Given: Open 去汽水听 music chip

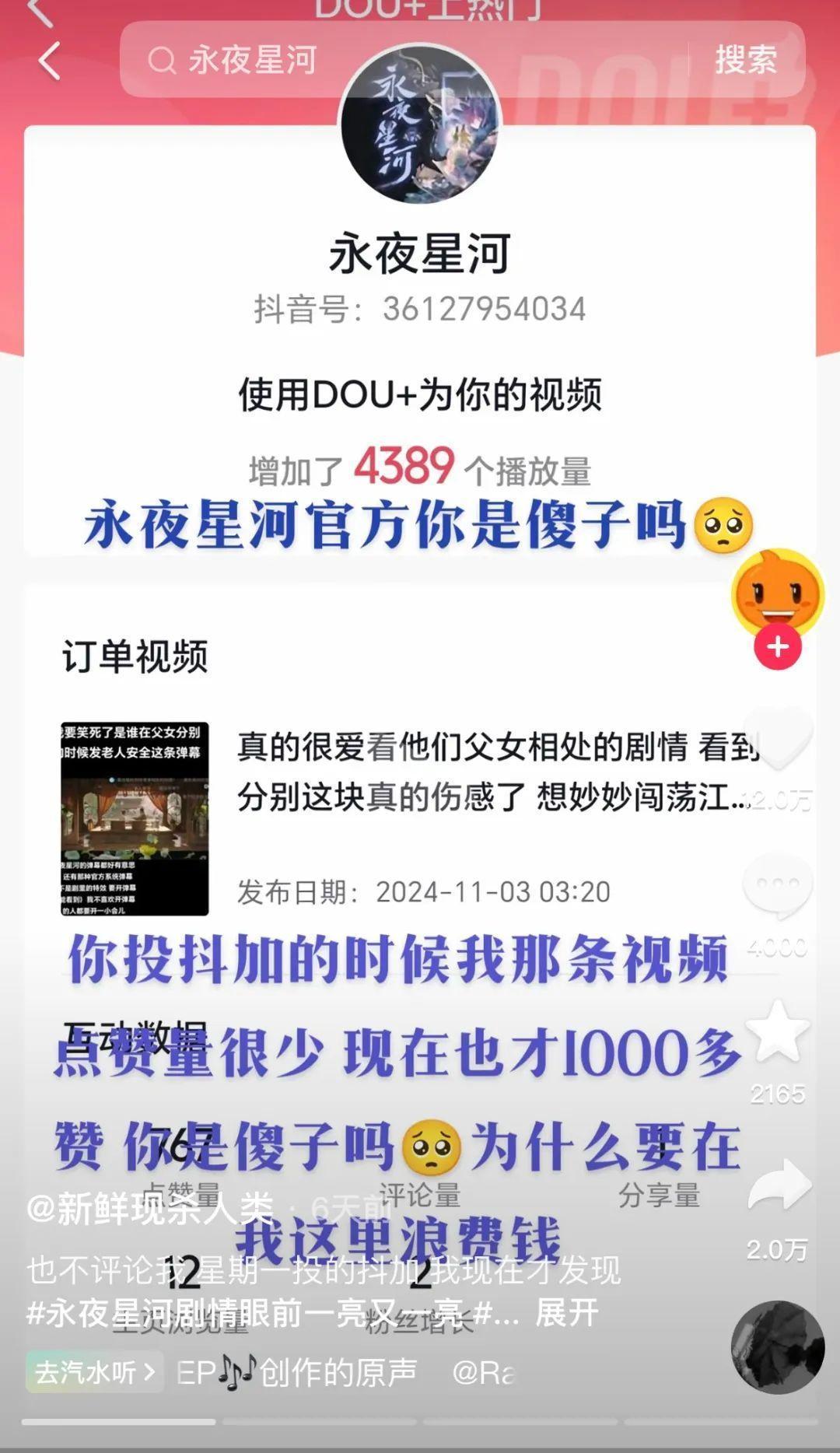Looking at the screenshot, I should coord(95,1372).
